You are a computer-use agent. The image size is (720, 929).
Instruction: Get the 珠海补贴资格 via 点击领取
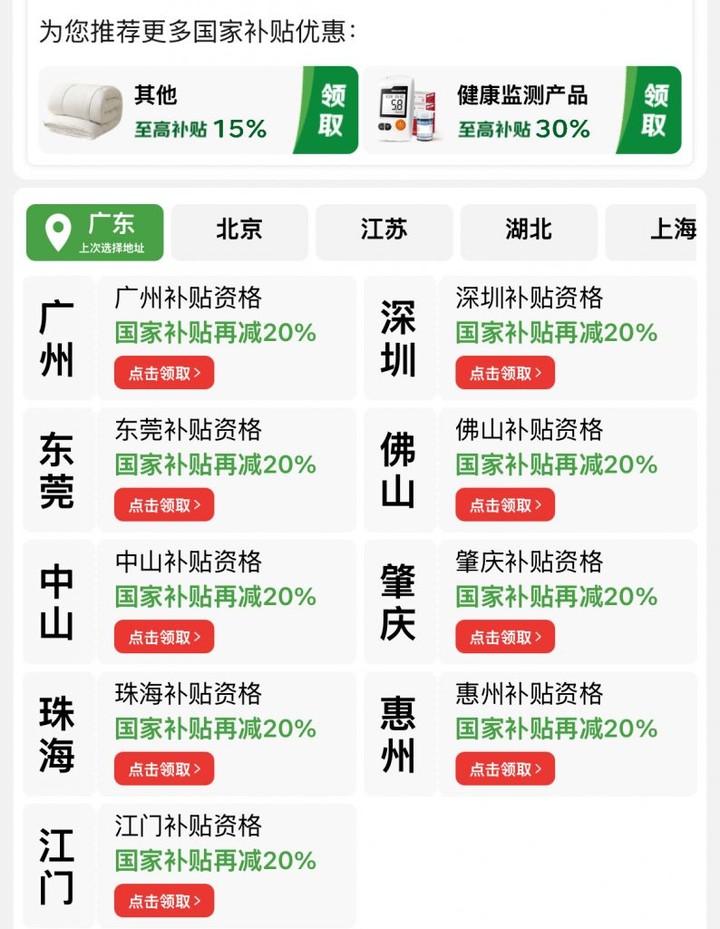(164, 769)
